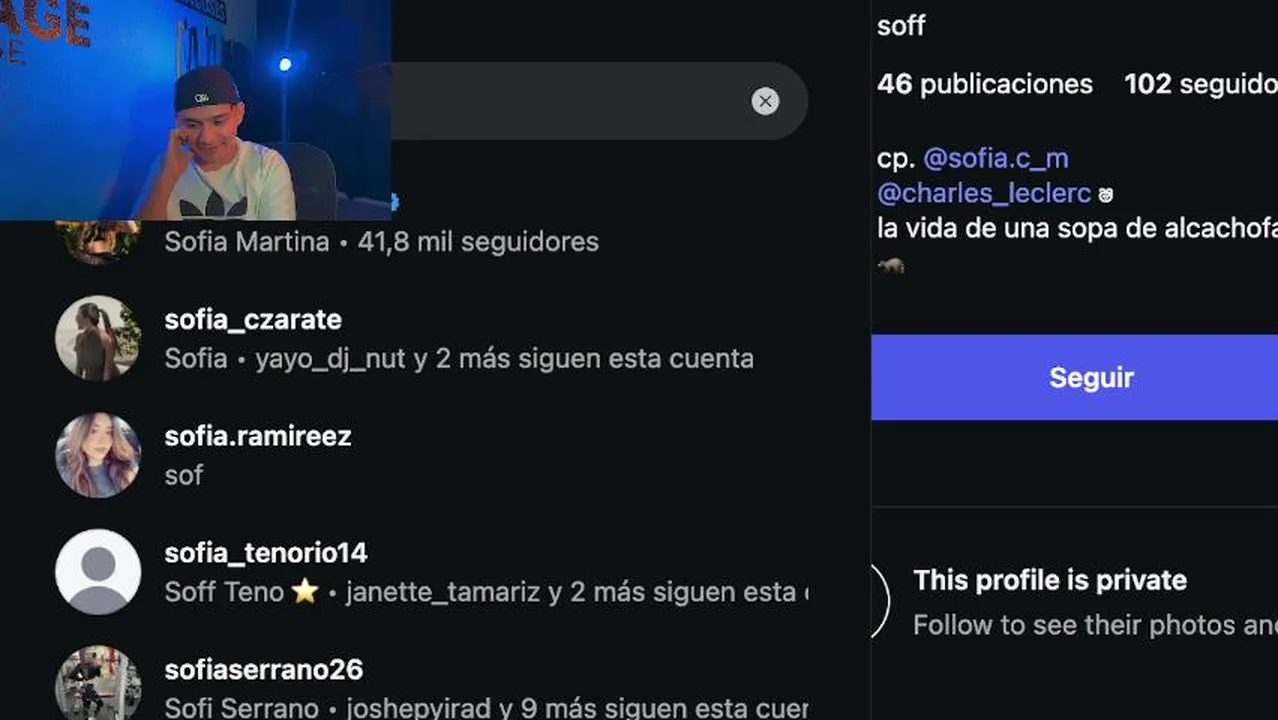Open the sofiaserrano26 search result
Viewport: 1278px width, 720px height.
(x=263, y=670)
